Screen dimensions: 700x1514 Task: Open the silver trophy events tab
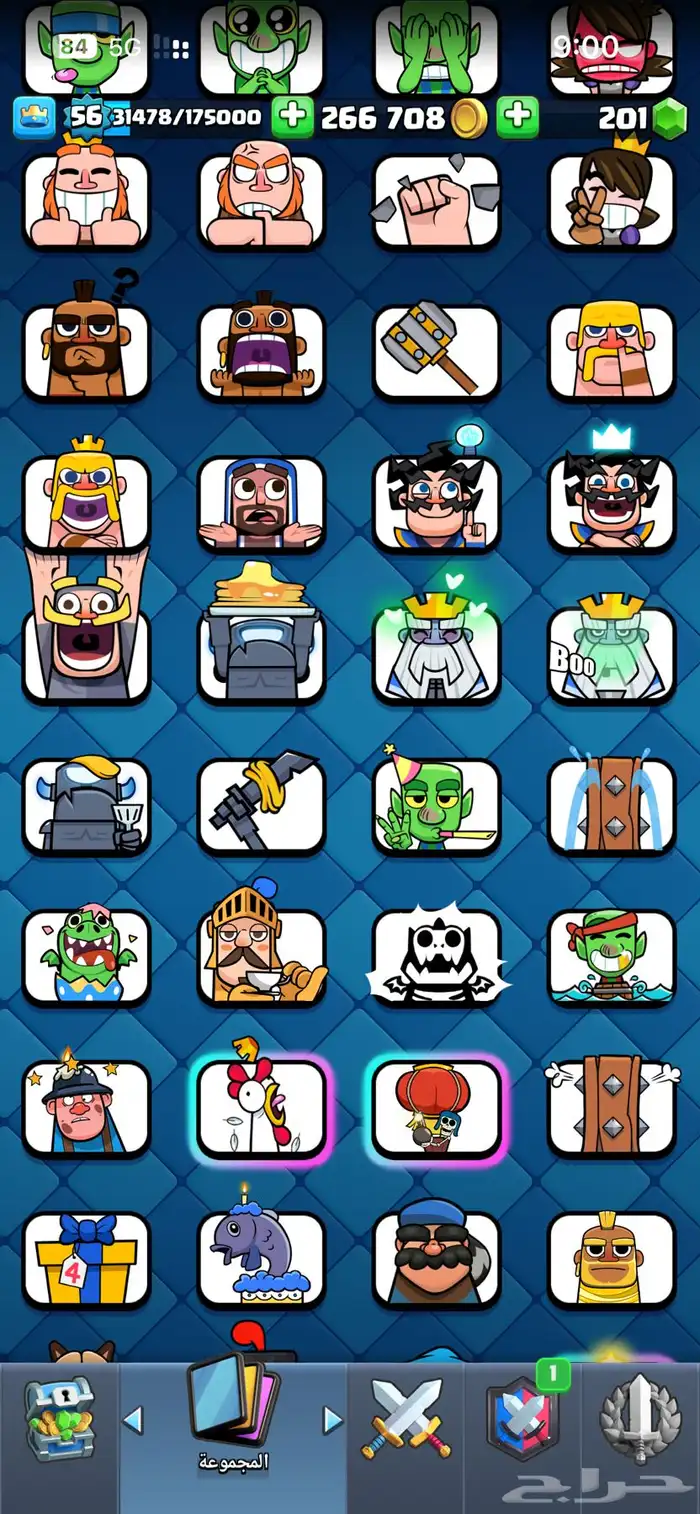(640, 1417)
